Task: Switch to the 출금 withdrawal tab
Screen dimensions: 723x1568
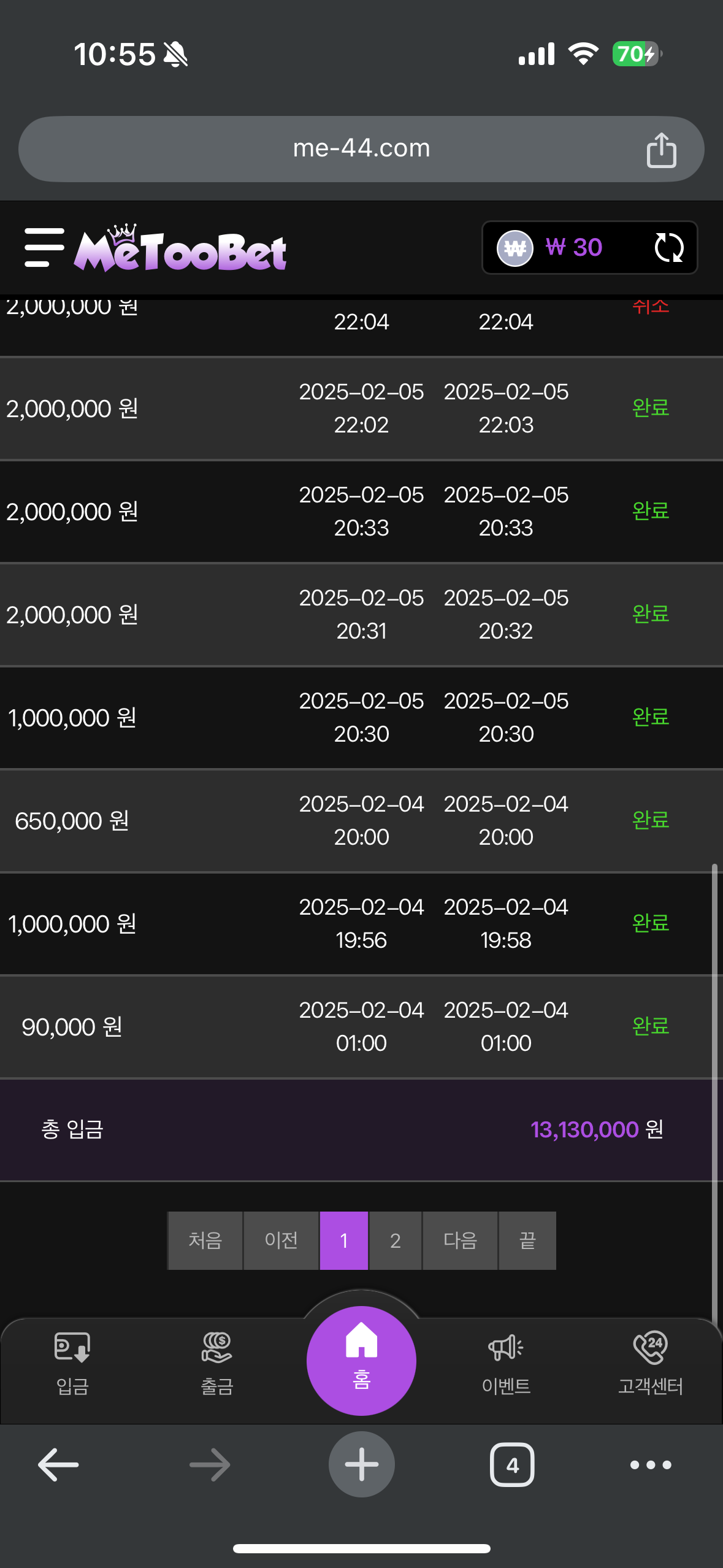Action: [x=217, y=1364]
